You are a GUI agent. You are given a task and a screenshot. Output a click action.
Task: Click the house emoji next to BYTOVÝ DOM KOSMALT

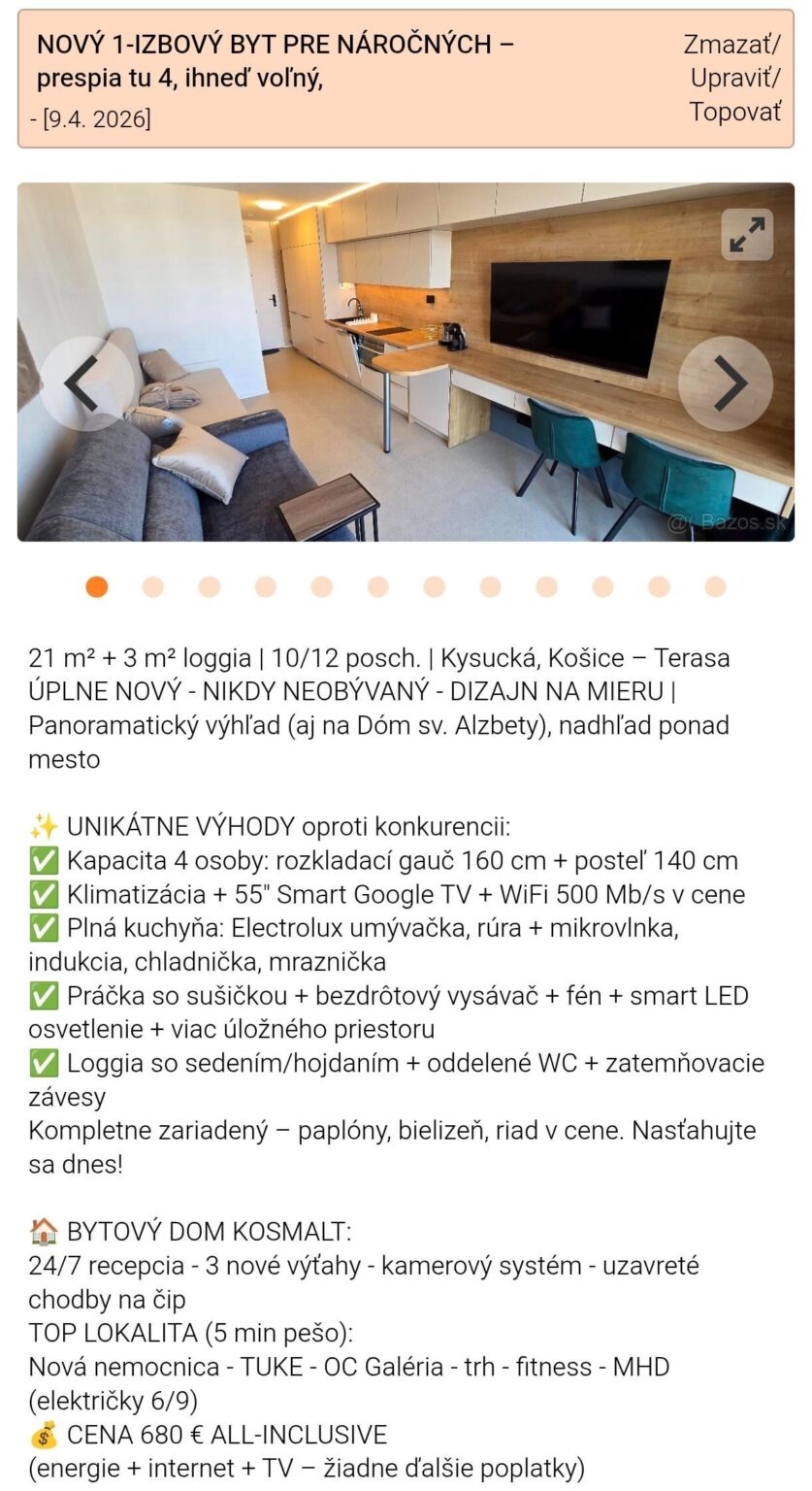(x=44, y=1230)
